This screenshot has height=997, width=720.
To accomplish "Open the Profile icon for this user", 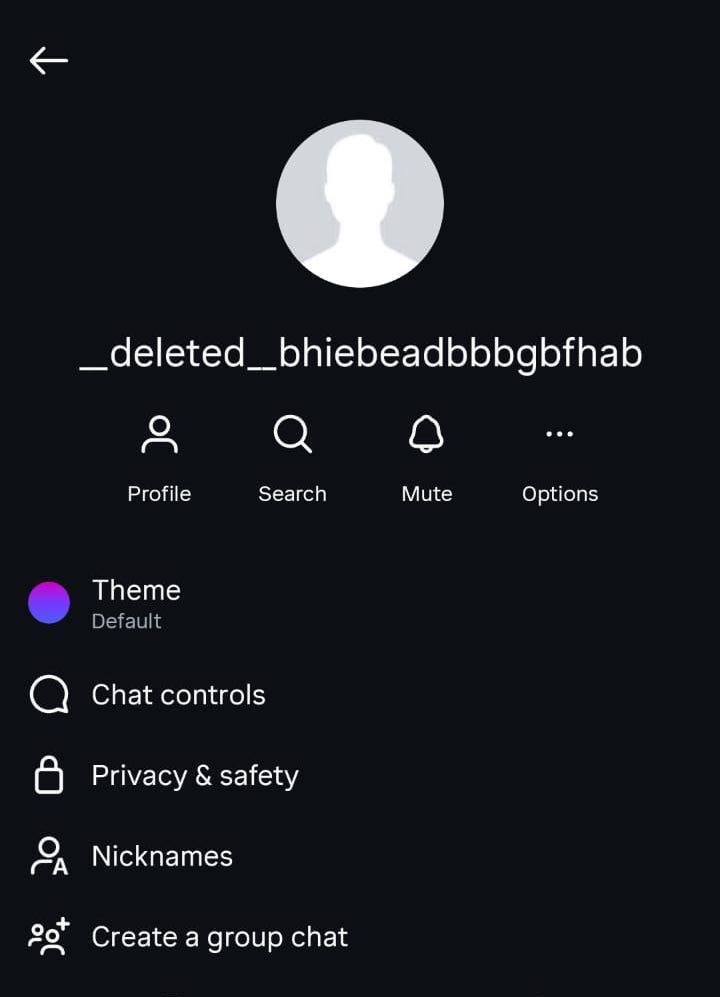I will click(x=159, y=433).
